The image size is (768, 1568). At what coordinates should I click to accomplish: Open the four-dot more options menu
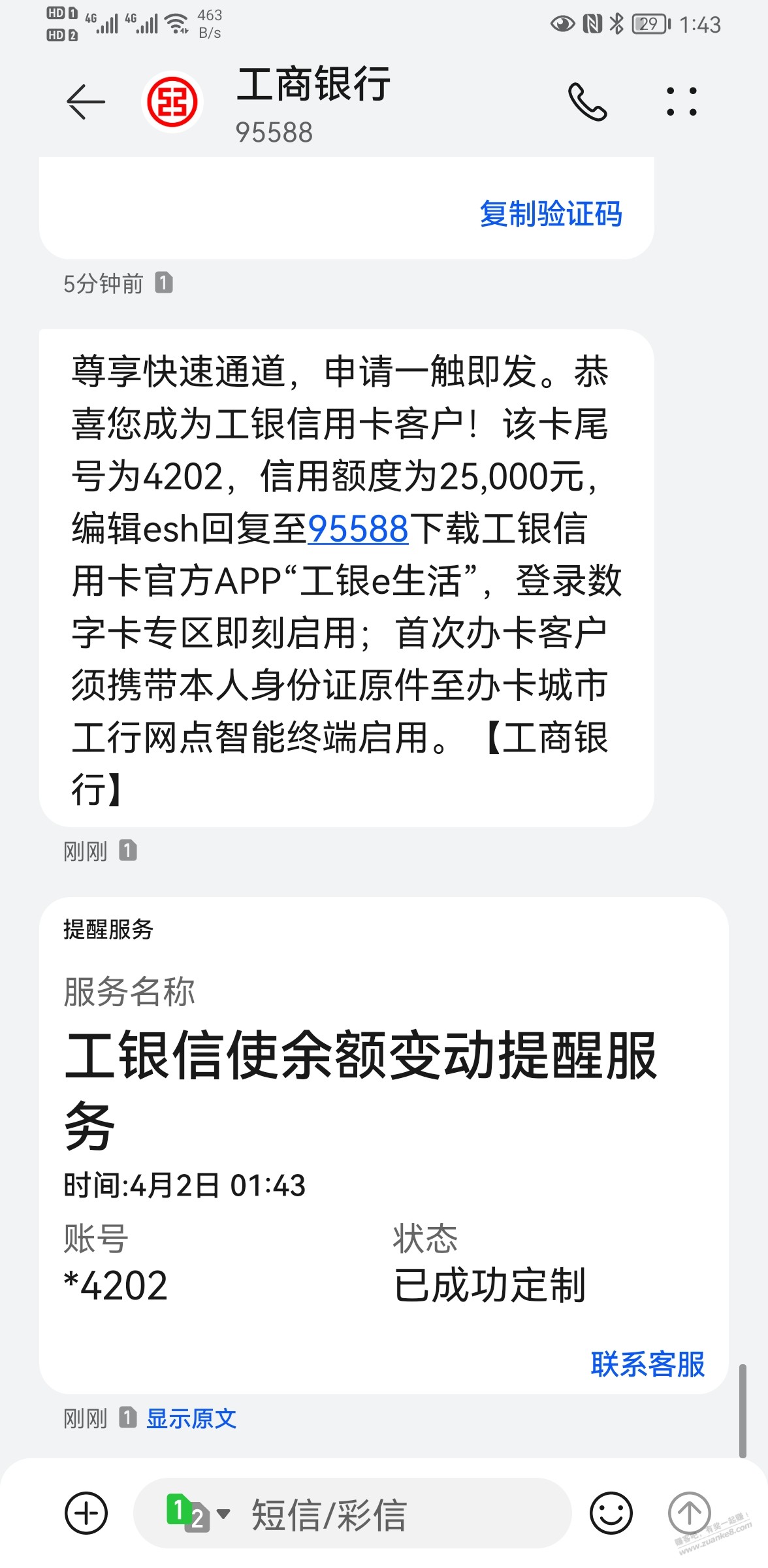[x=682, y=102]
